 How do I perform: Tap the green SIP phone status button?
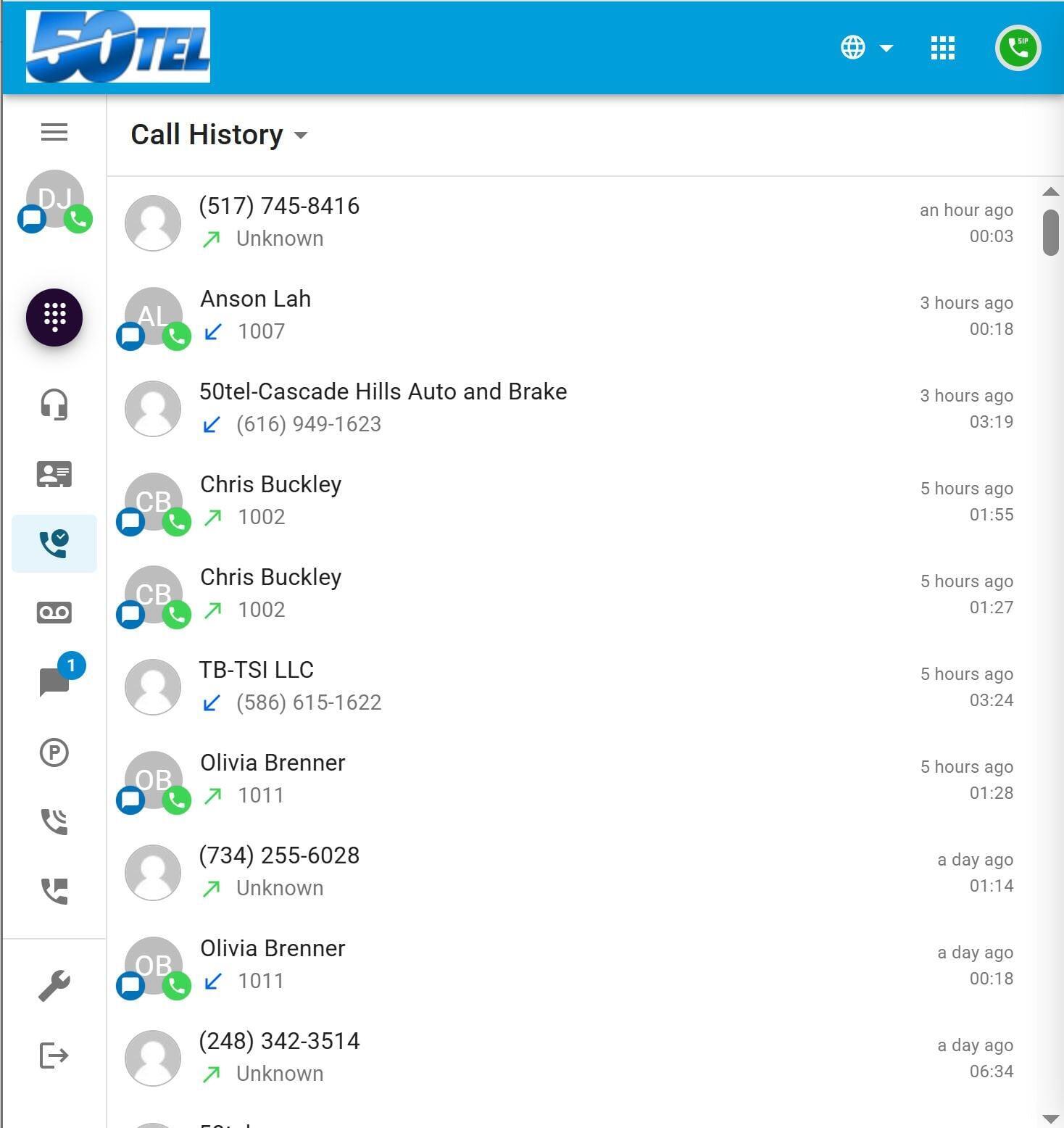pyautogui.click(x=1018, y=48)
